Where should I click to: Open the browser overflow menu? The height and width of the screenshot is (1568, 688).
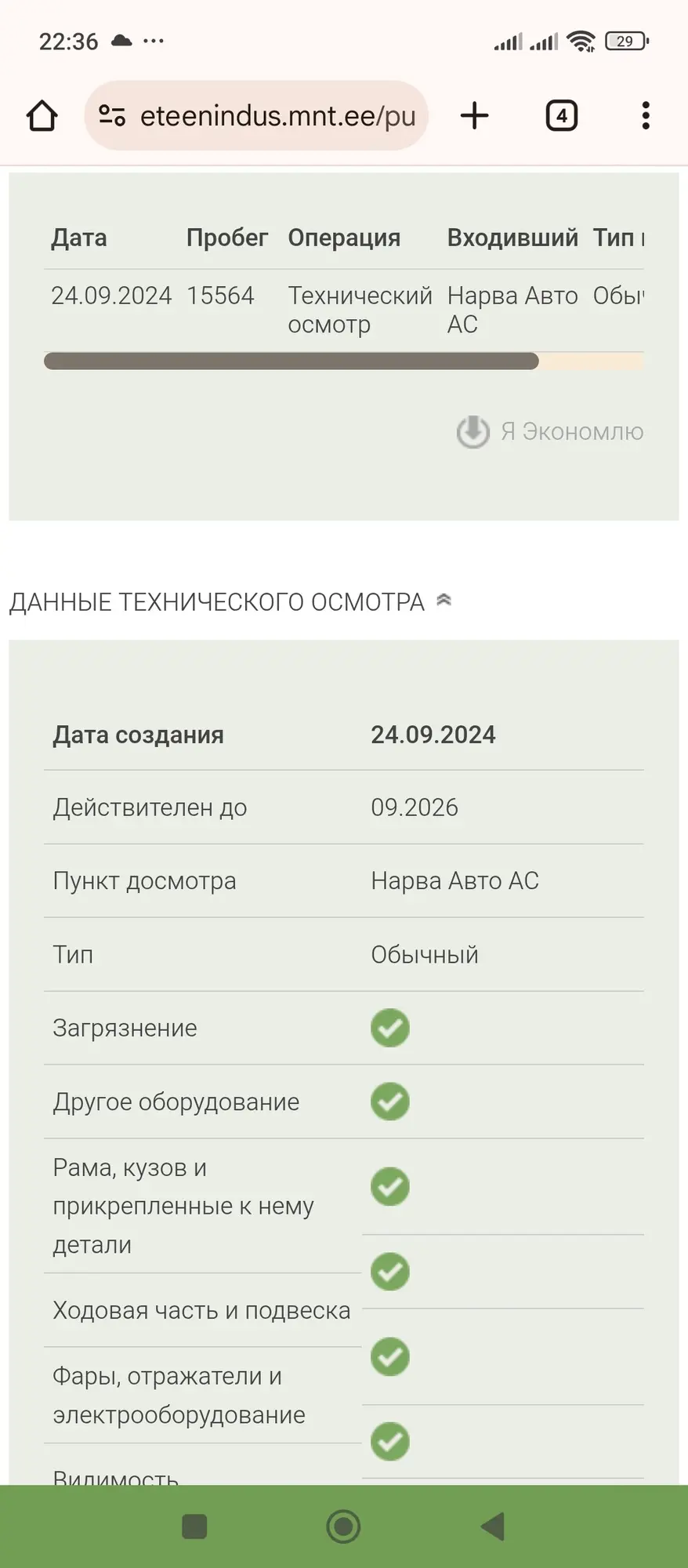(x=646, y=116)
